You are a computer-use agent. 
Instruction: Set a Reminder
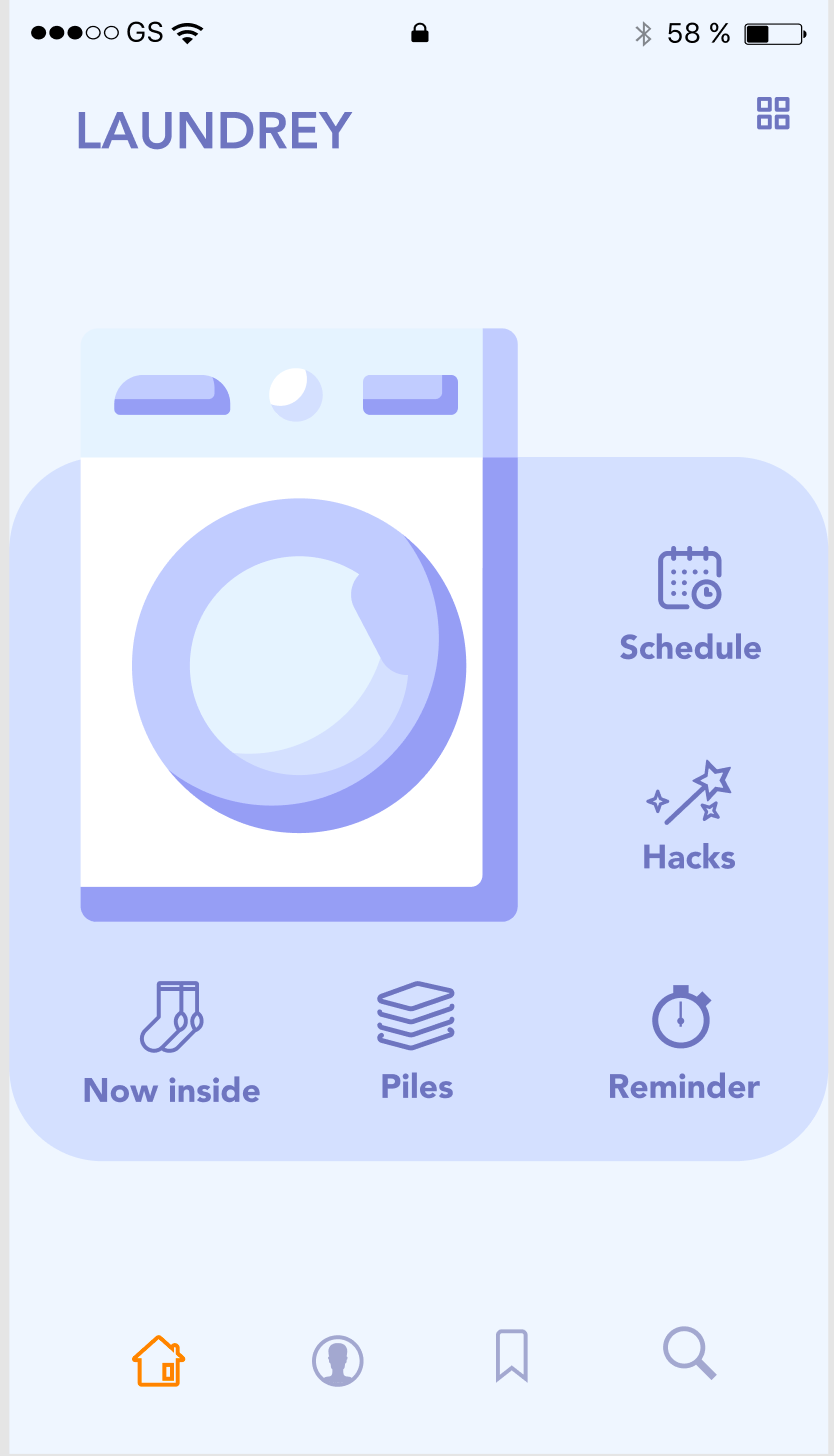684,1043
